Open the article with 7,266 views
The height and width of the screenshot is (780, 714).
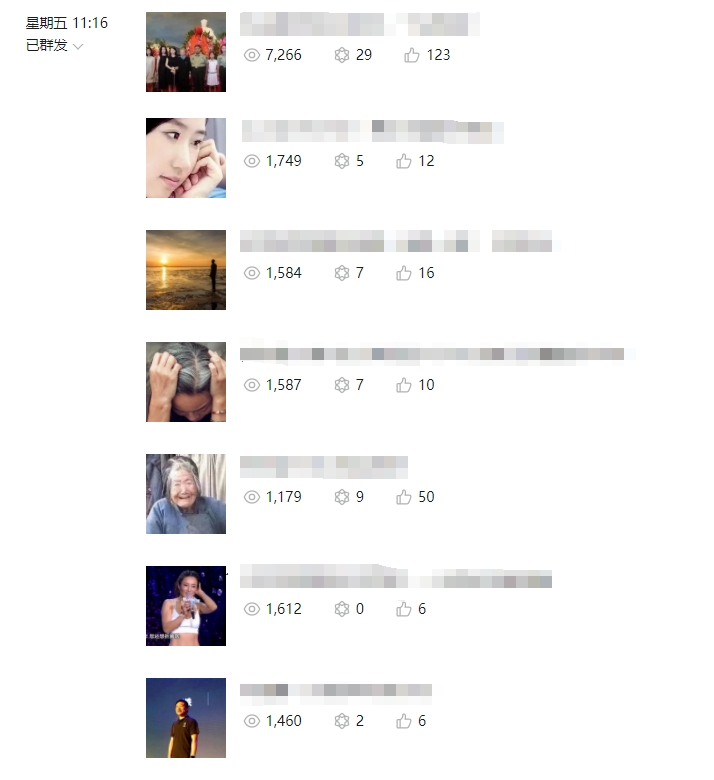[360, 24]
